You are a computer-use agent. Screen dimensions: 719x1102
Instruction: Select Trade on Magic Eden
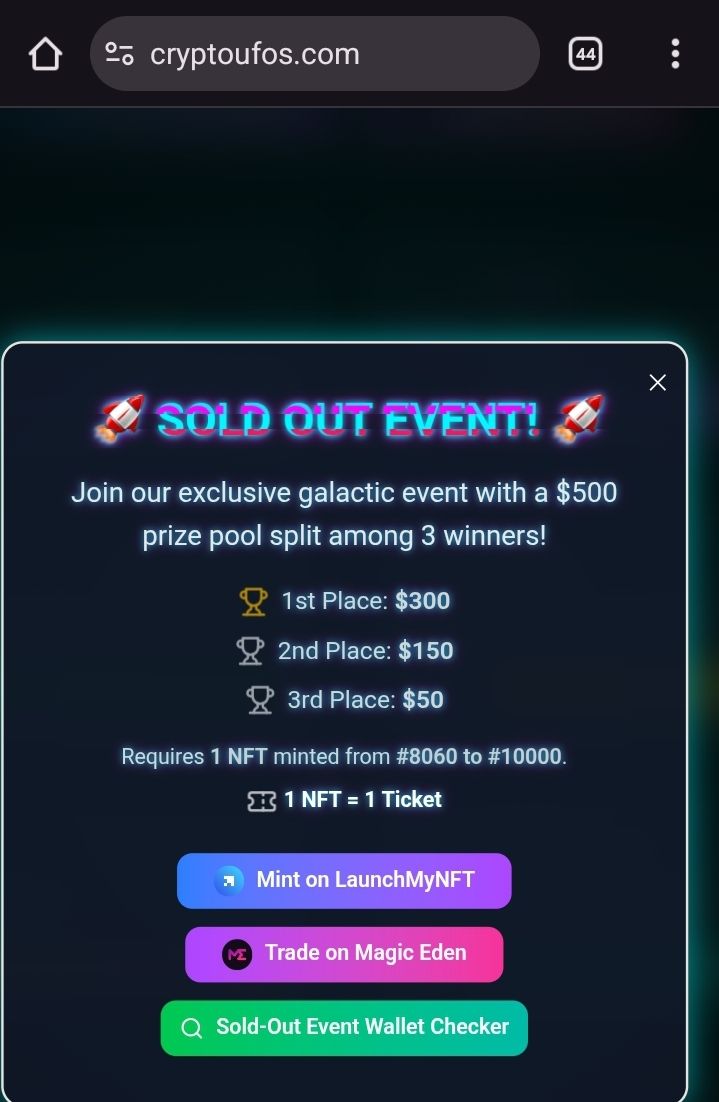click(344, 954)
